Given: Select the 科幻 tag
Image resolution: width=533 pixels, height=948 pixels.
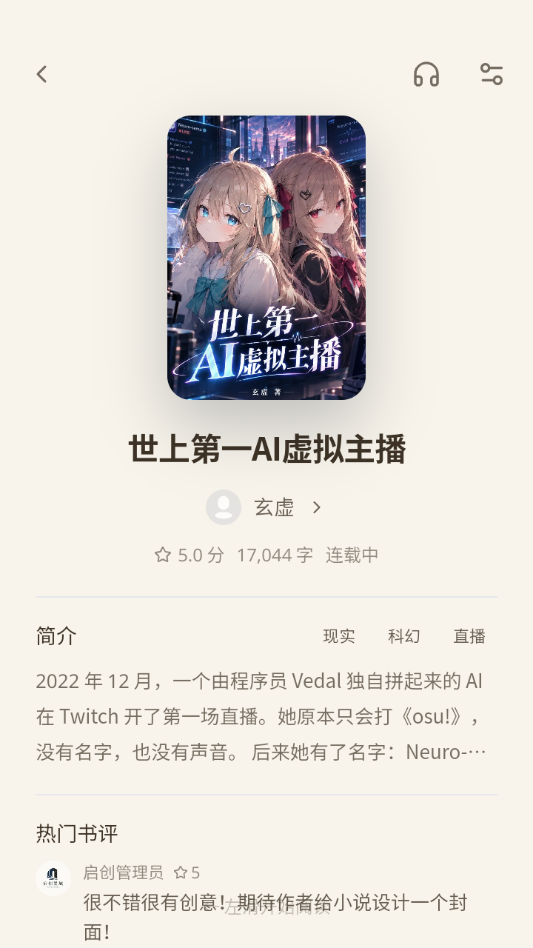Looking at the screenshot, I should pos(404,636).
